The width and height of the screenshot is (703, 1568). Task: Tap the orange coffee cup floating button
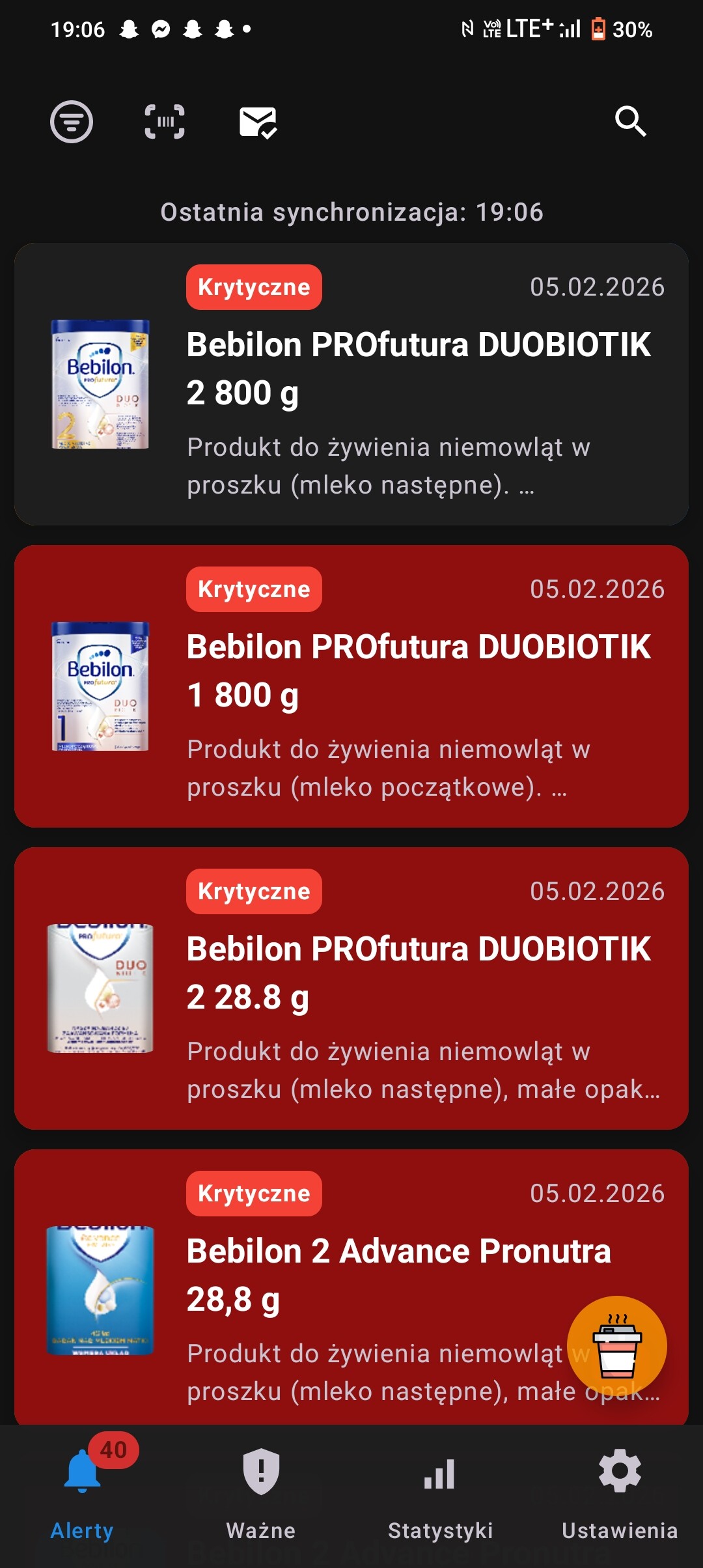[616, 1346]
